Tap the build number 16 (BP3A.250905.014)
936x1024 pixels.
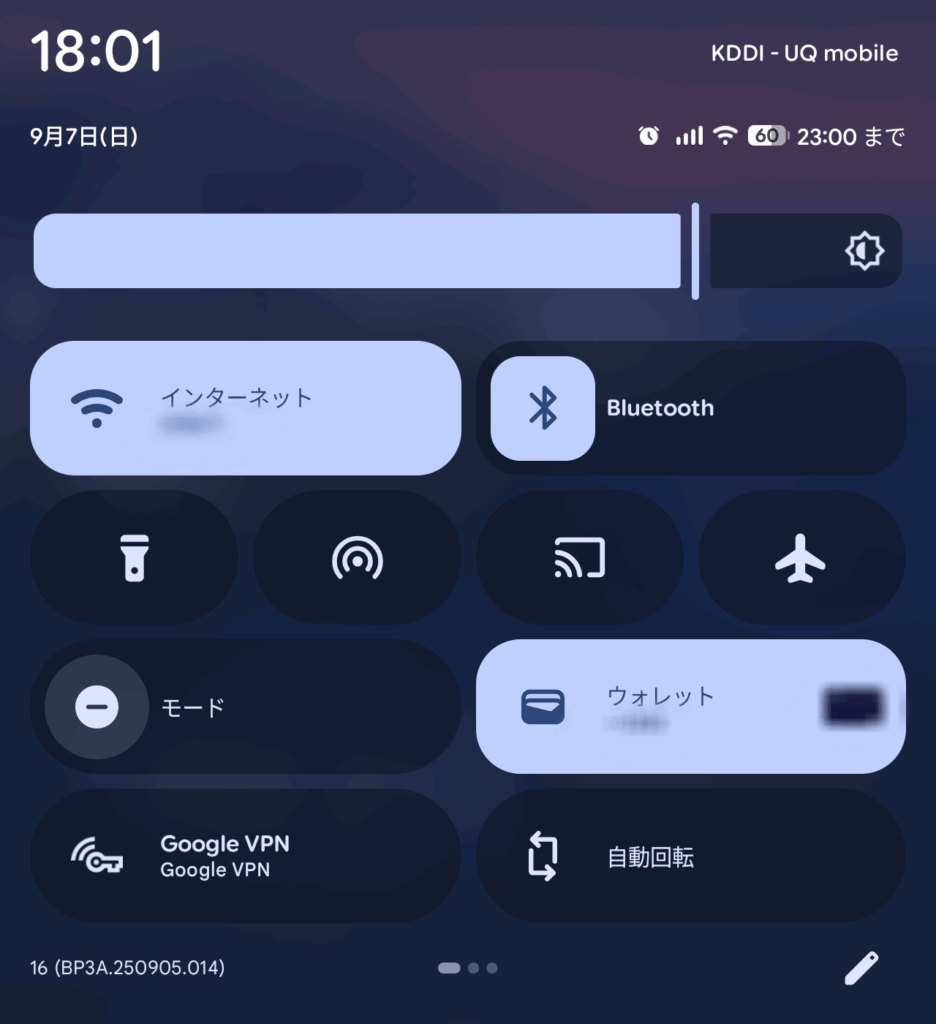click(127, 968)
